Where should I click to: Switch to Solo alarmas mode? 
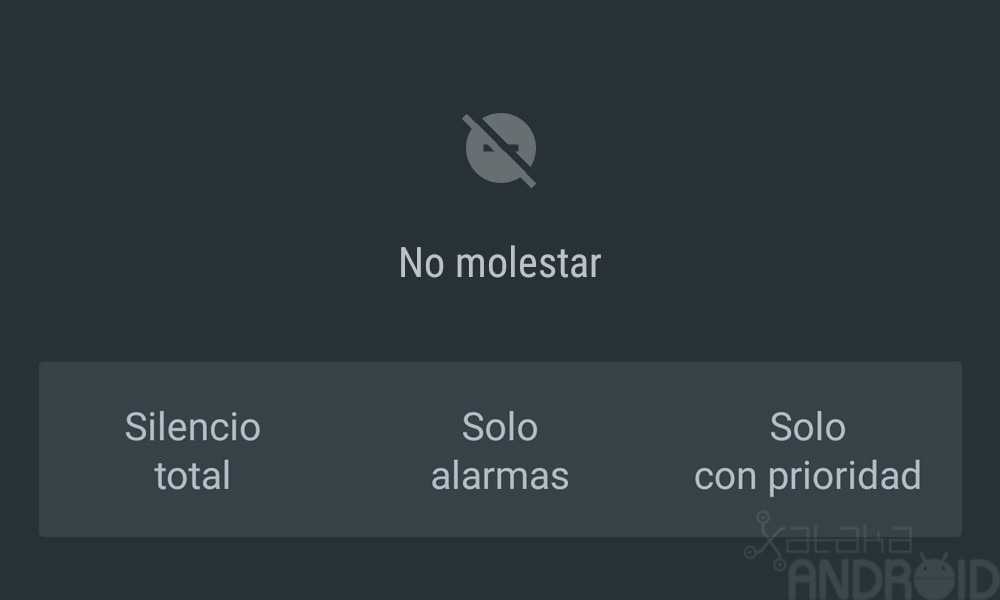point(500,451)
